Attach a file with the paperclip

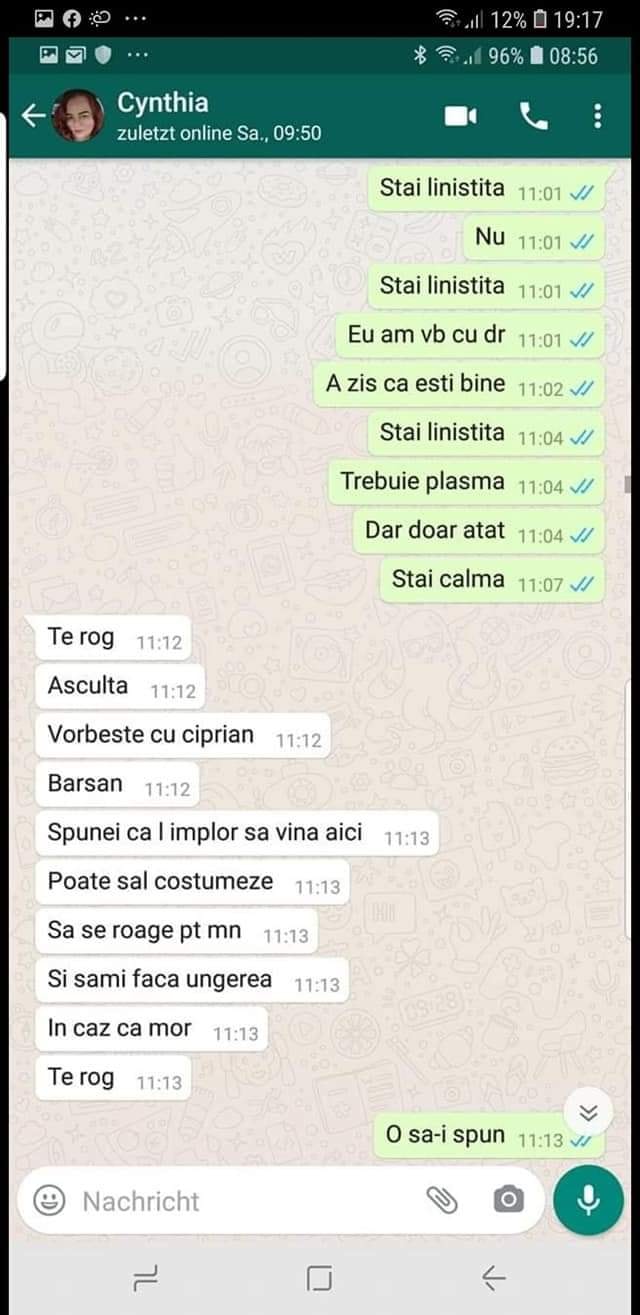coord(442,1200)
